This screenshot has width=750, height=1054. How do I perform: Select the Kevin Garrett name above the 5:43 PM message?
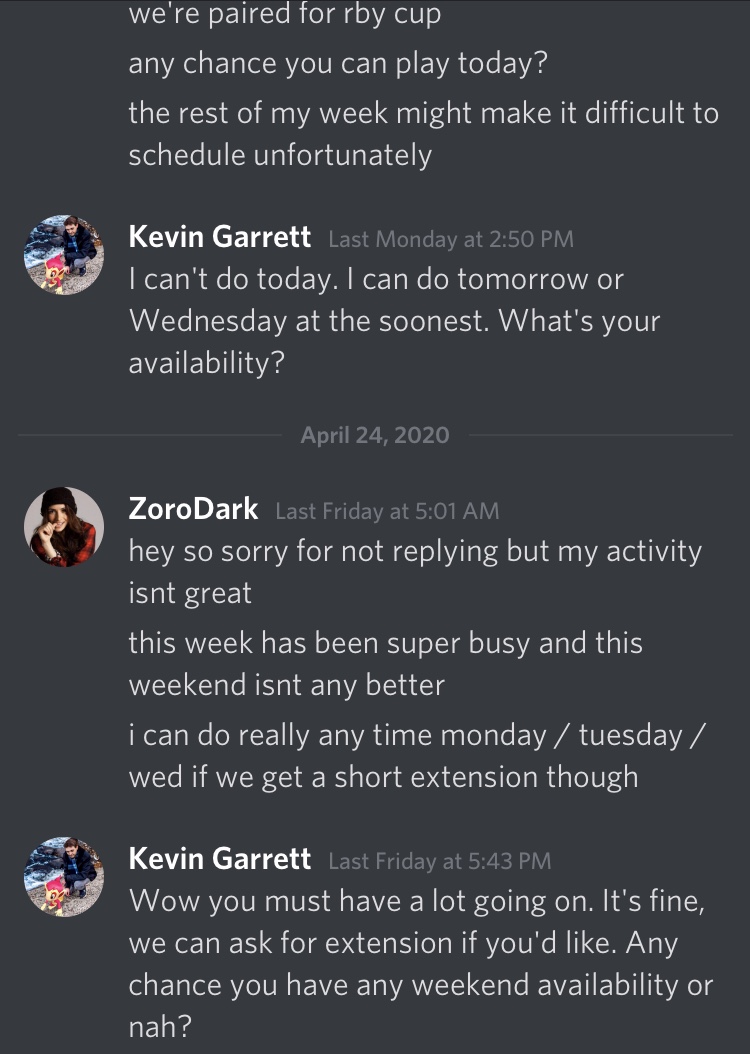(219, 859)
